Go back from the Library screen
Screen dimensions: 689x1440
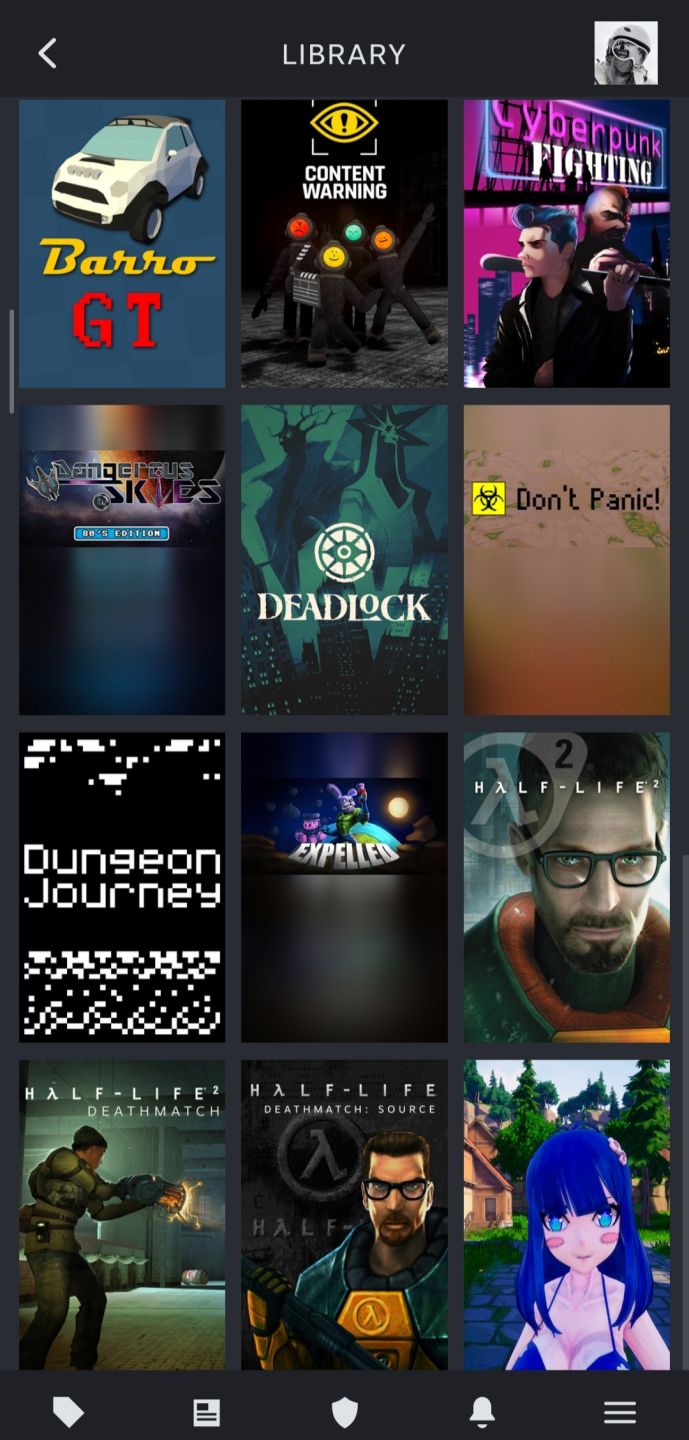point(47,53)
